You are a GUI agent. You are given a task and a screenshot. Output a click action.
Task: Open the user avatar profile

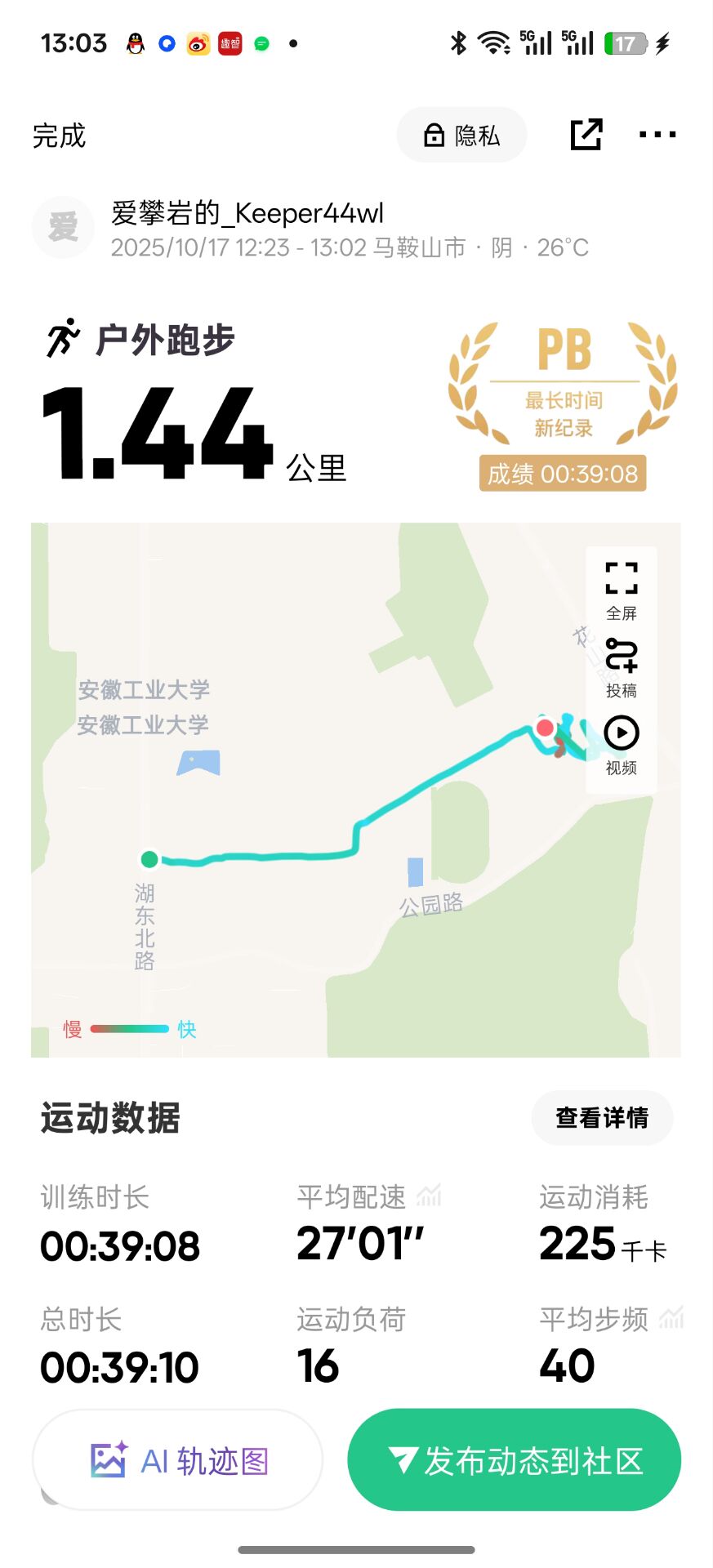(x=63, y=227)
